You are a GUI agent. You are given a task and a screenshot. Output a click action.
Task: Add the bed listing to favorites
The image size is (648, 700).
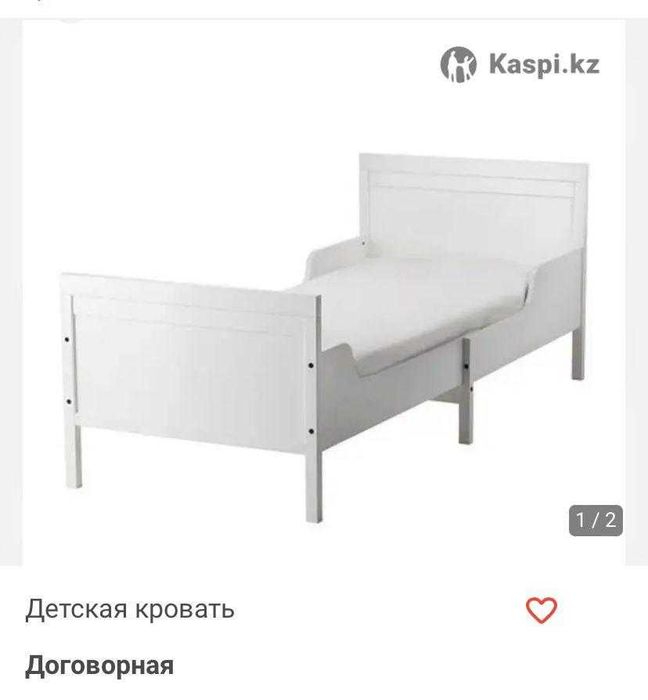click(x=541, y=610)
